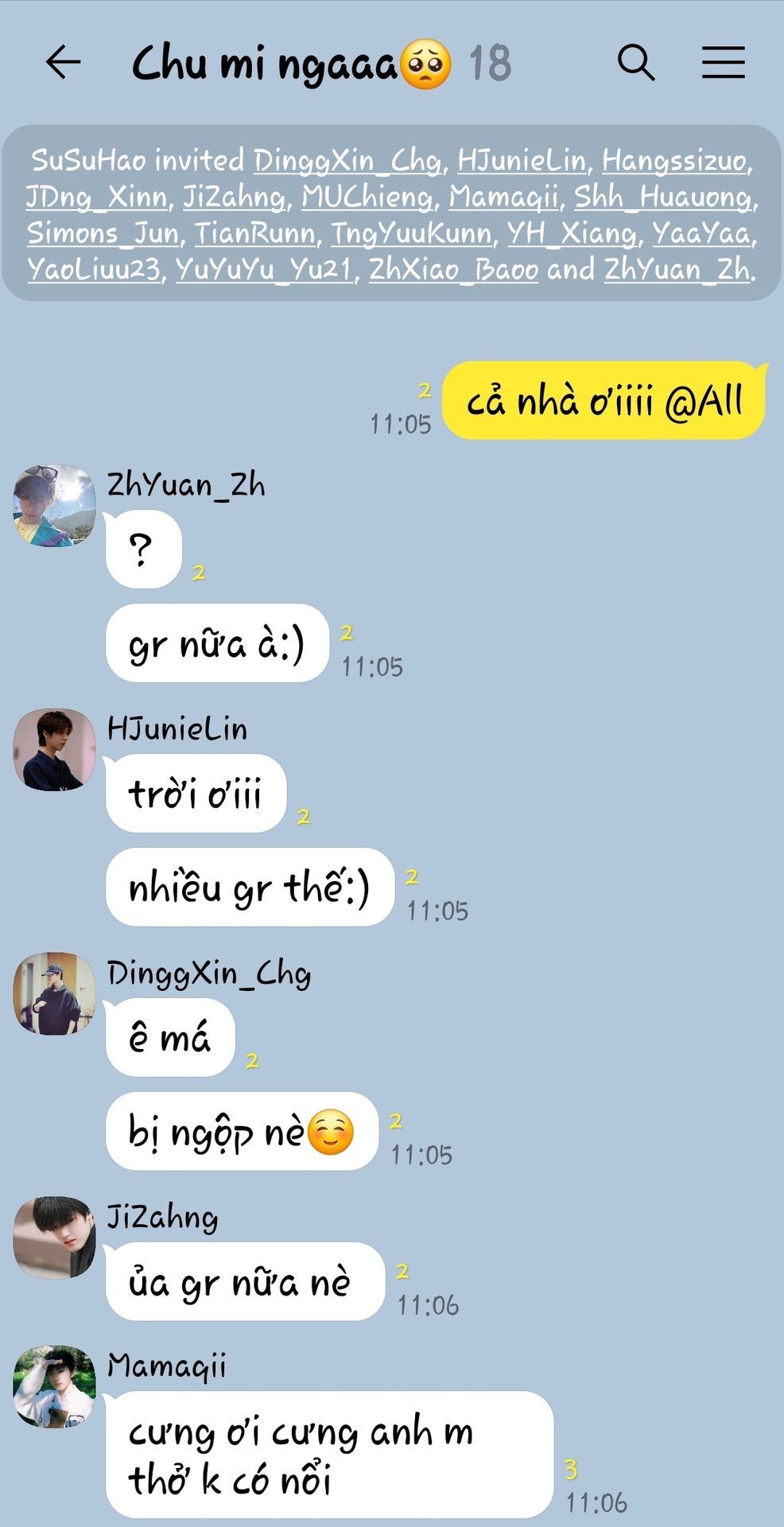The height and width of the screenshot is (1527, 784).
Task: Search within this chat
Action: pyautogui.click(x=635, y=62)
